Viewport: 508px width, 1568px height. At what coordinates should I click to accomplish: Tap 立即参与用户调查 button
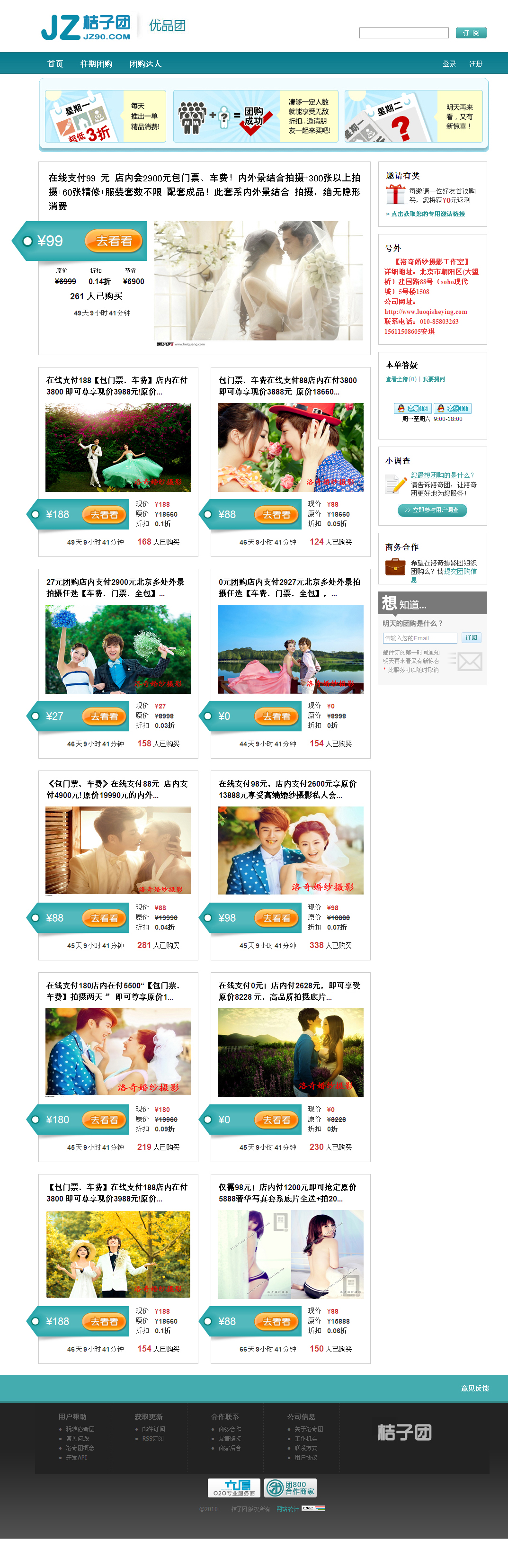[432, 510]
